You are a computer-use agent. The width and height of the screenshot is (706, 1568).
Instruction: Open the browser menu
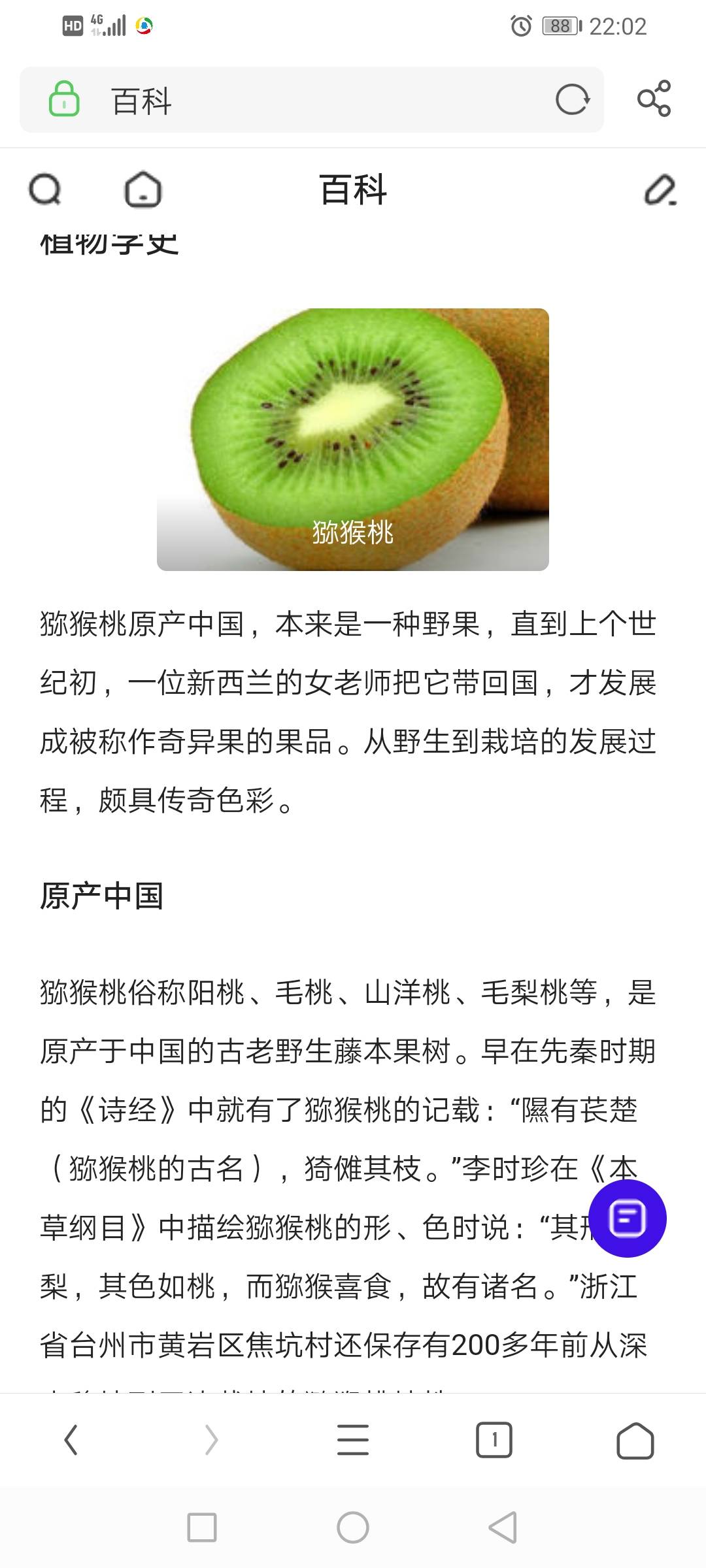(353, 1440)
